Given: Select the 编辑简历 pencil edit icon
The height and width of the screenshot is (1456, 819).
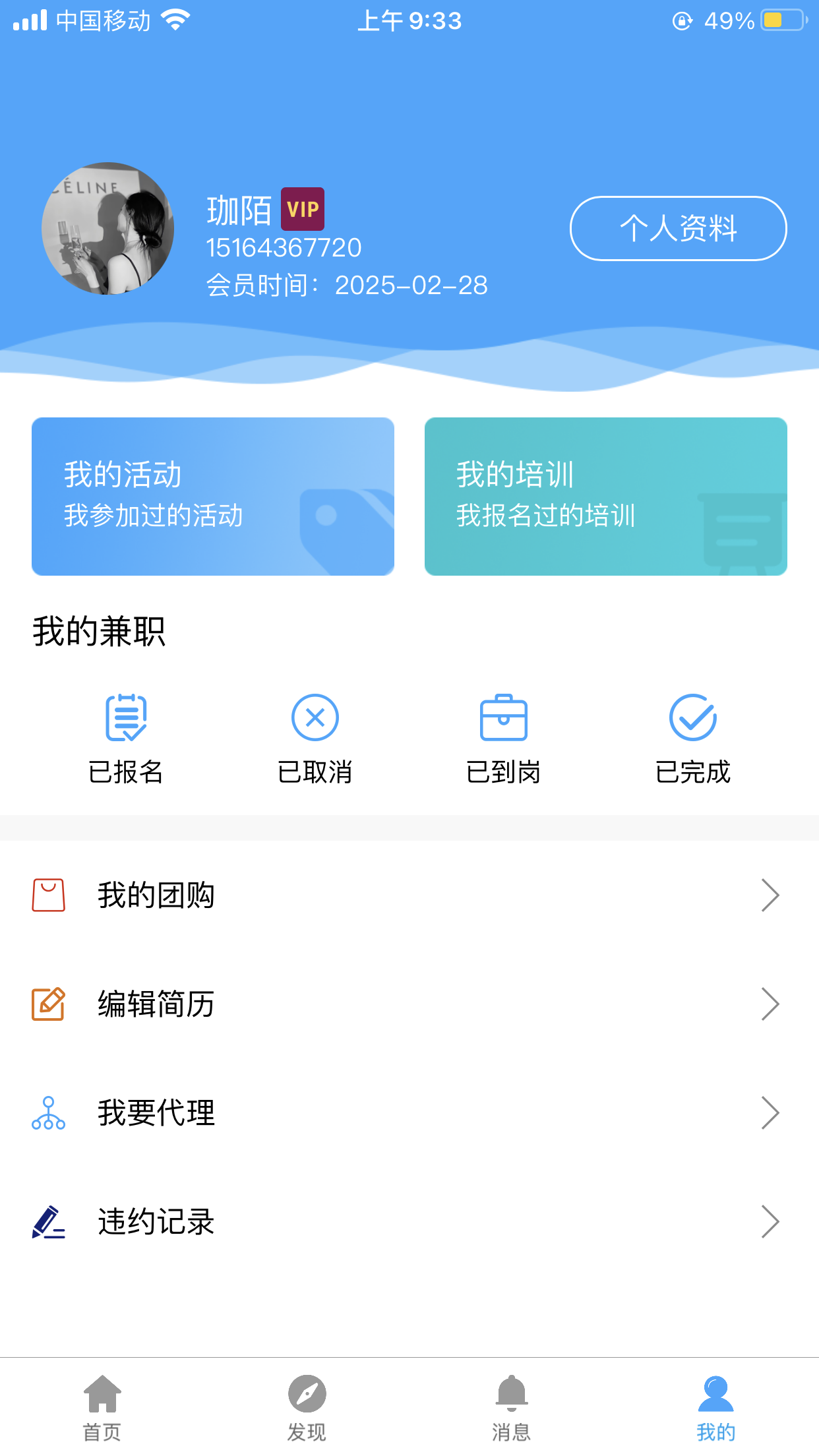Looking at the screenshot, I should (47, 1004).
